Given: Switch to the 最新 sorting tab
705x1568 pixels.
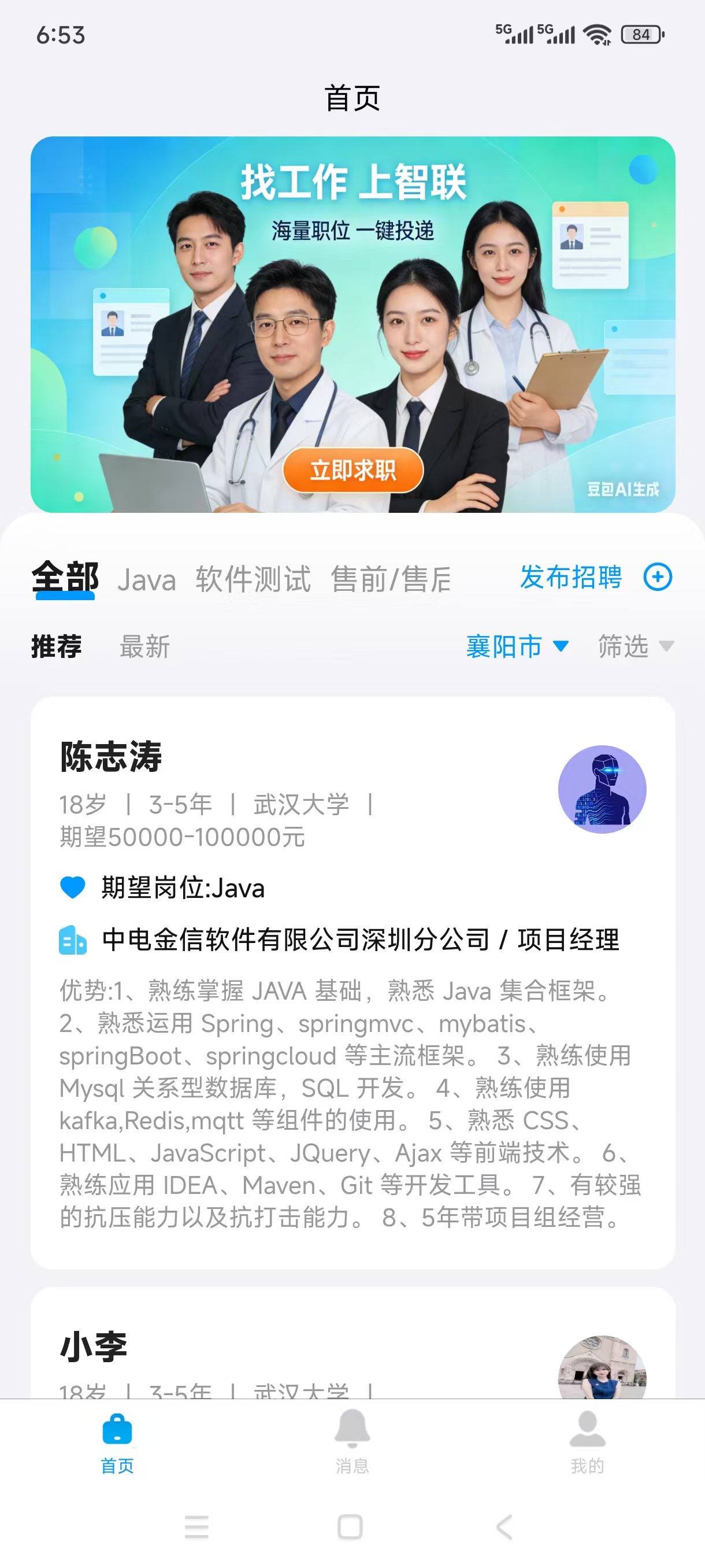Looking at the screenshot, I should [145, 646].
